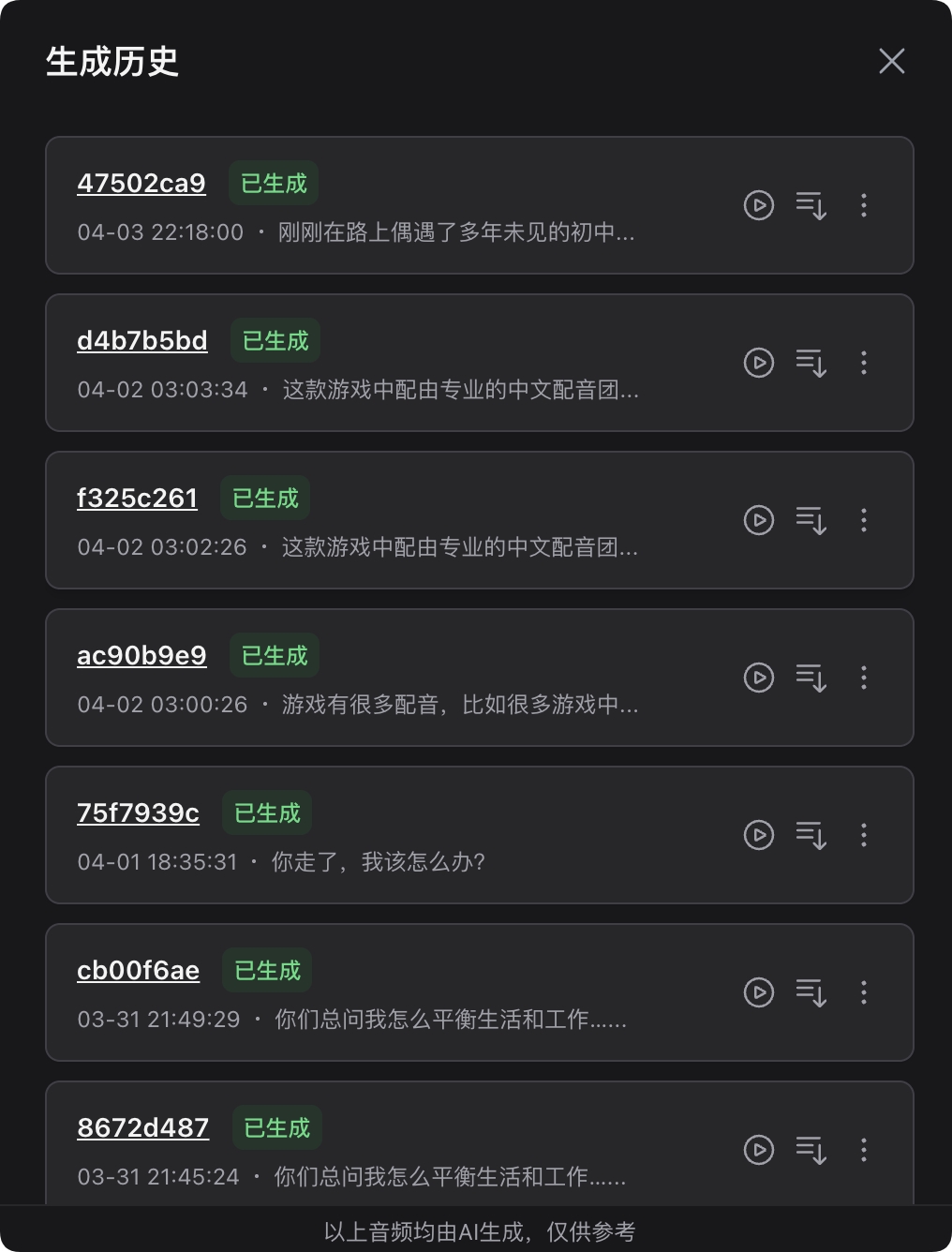Open more options for record 47502ca9
952x1252 pixels.
click(x=864, y=205)
